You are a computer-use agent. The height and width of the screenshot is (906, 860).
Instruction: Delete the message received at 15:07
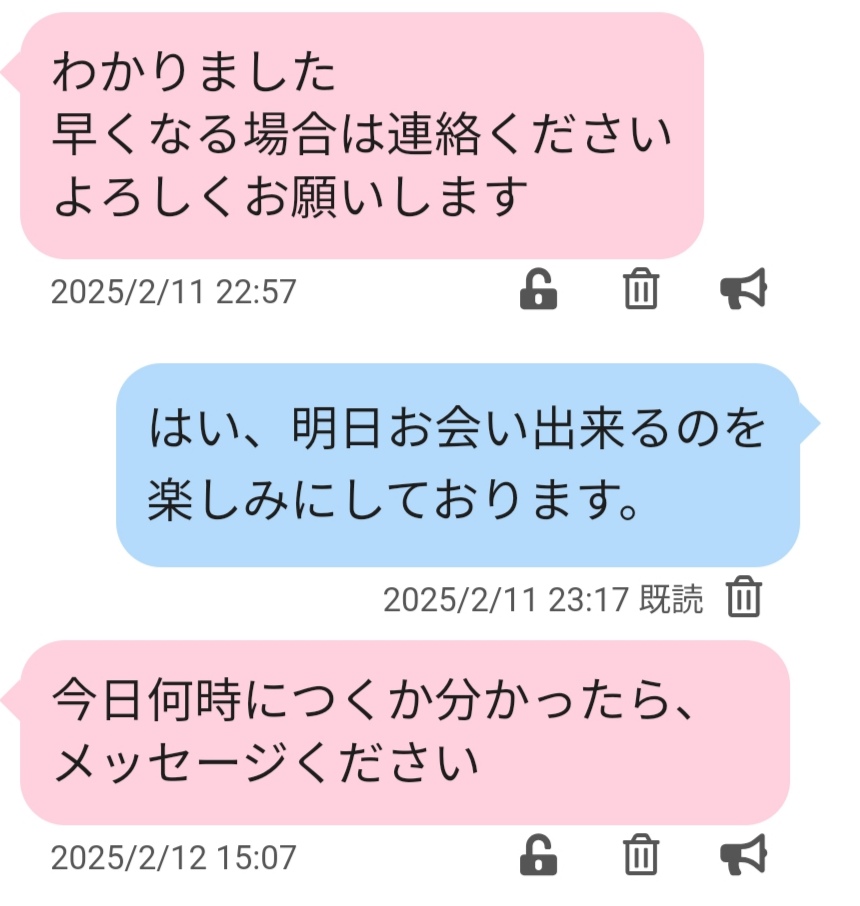pyautogui.click(x=641, y=855)
